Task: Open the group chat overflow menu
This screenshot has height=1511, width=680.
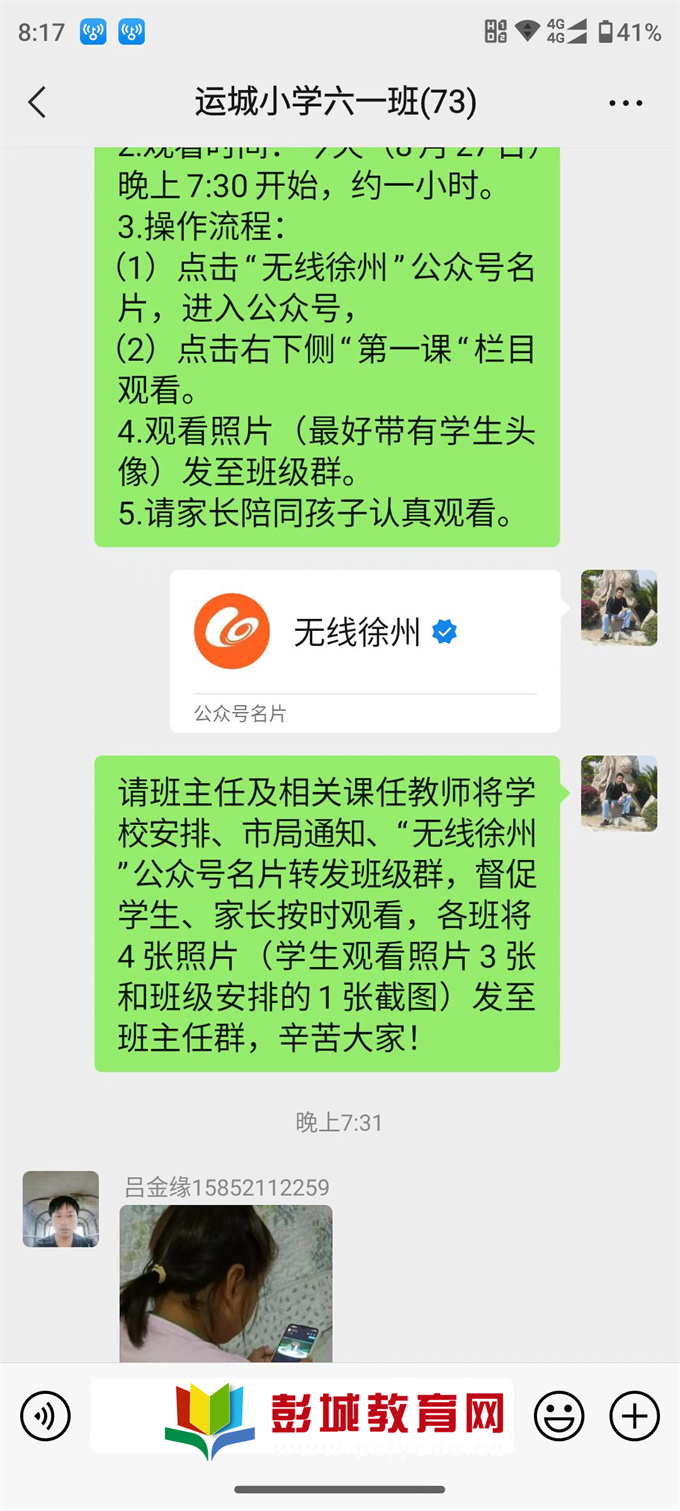Action: tap(626, 102)
